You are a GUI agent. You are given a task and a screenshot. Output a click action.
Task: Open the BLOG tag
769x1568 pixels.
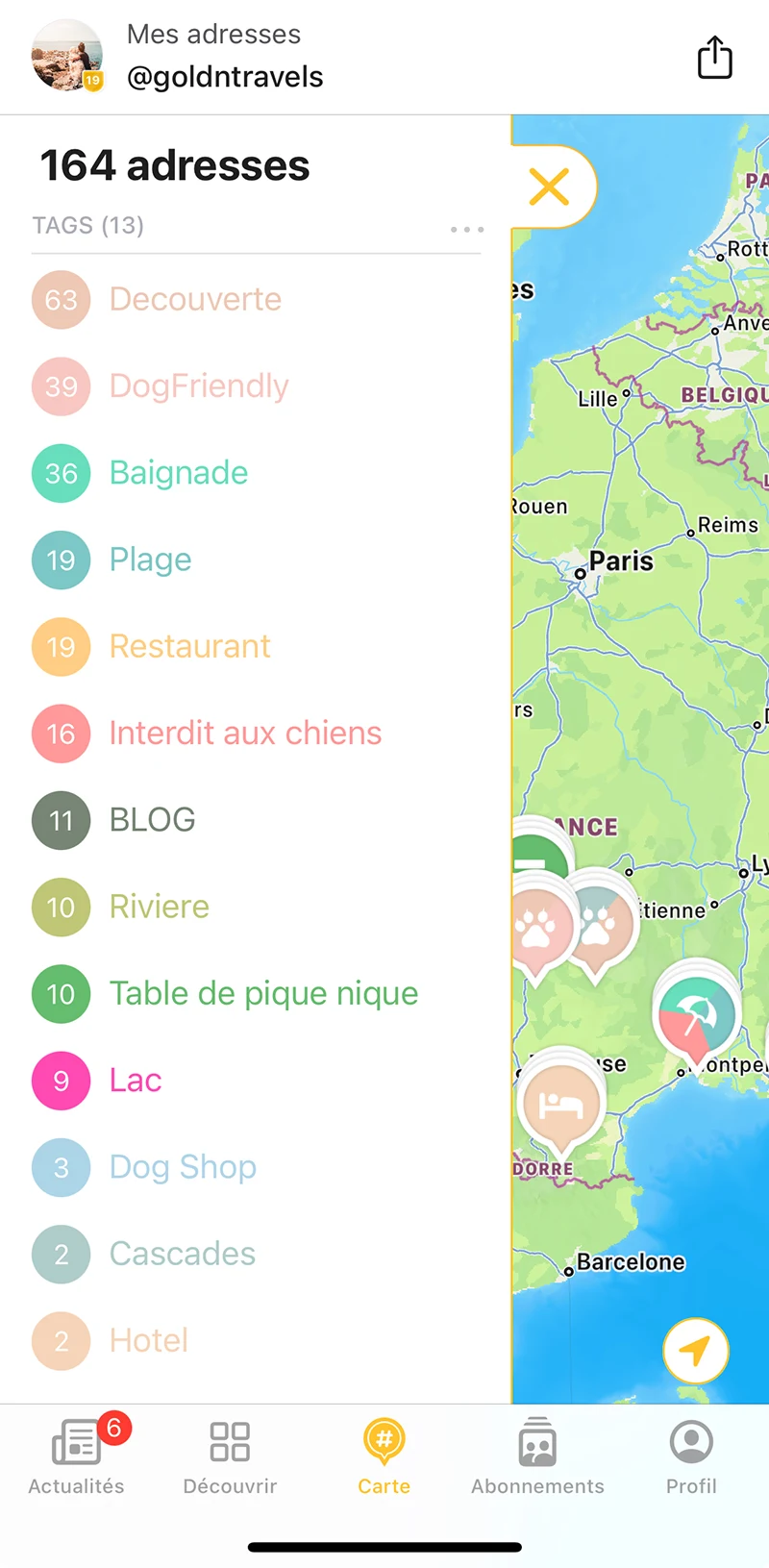coord(152,819)
